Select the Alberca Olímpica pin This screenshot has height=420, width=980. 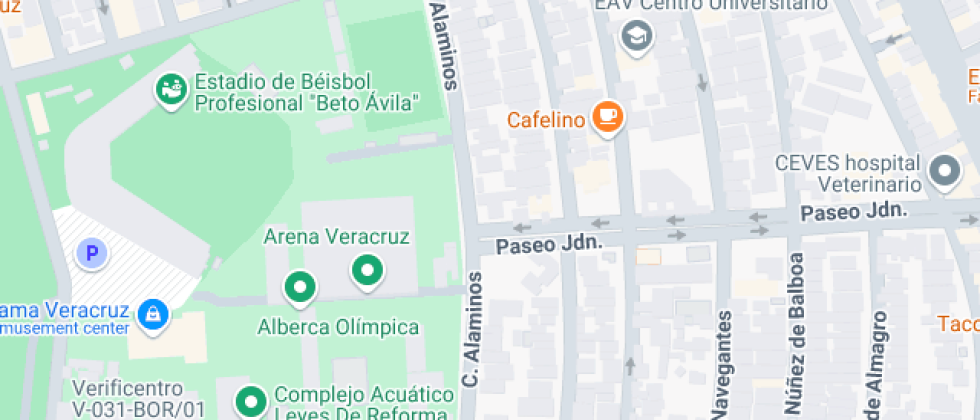(299, 288)
